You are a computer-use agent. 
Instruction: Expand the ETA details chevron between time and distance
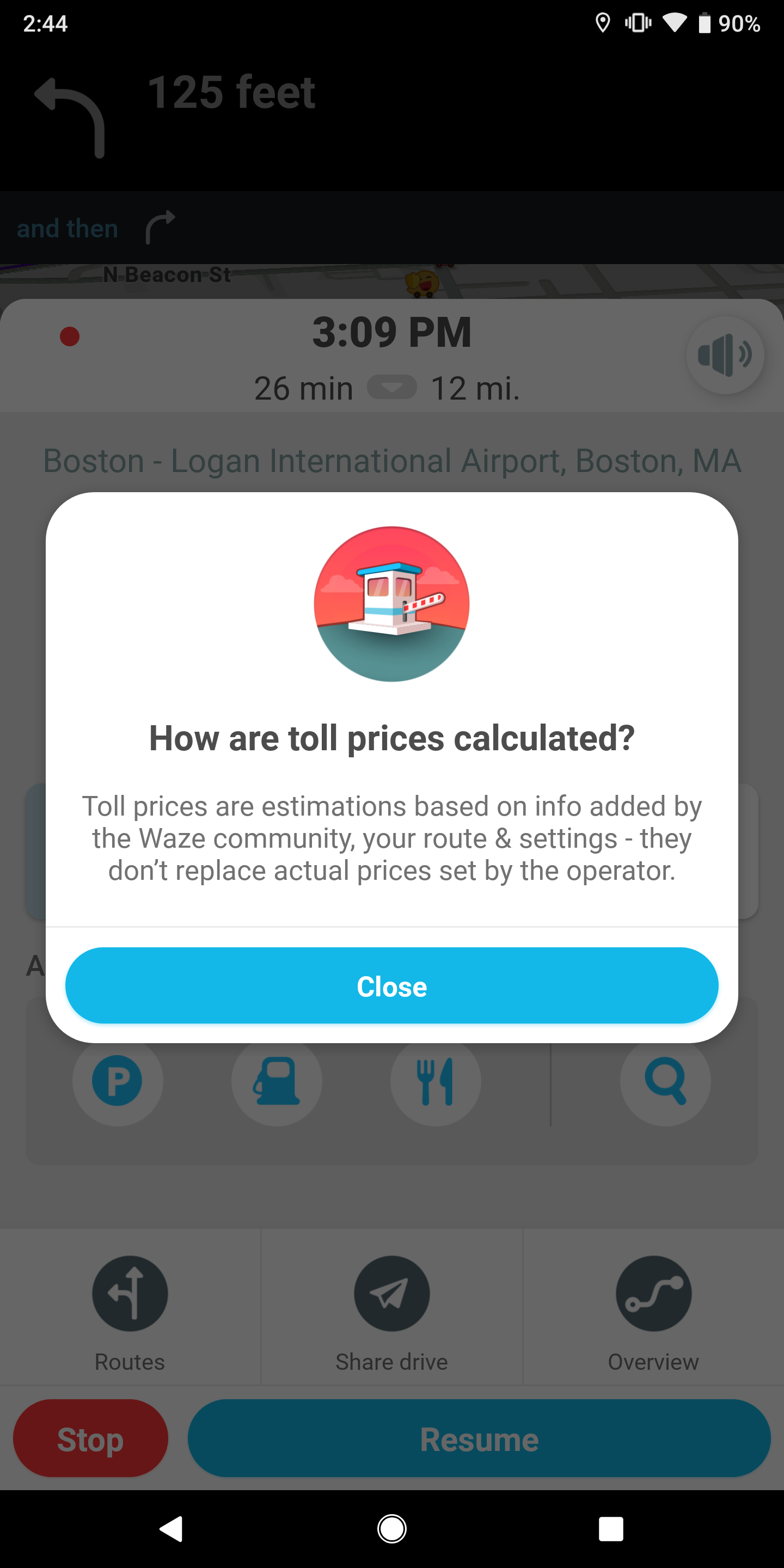(393, 387)
